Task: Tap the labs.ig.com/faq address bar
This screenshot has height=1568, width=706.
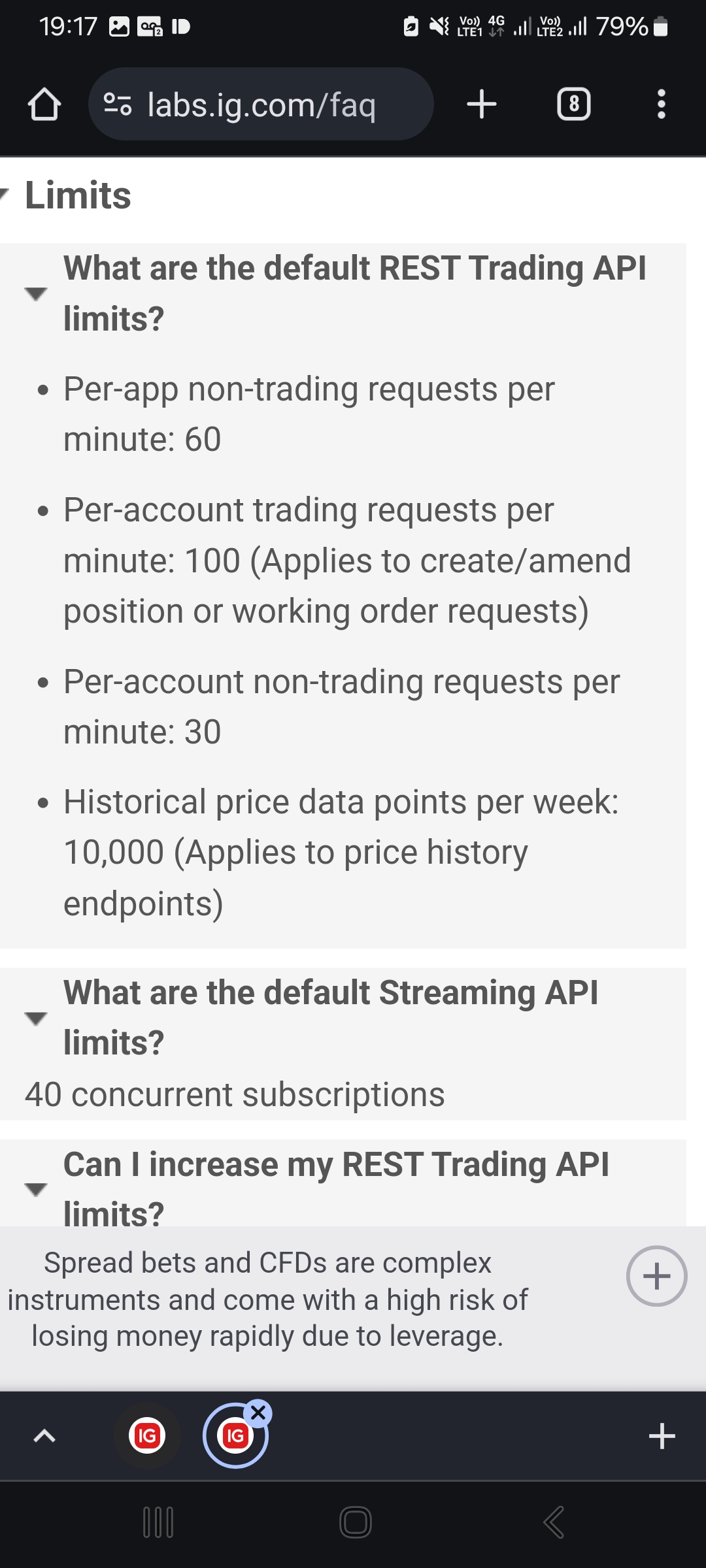Action: tap(261, 105)
